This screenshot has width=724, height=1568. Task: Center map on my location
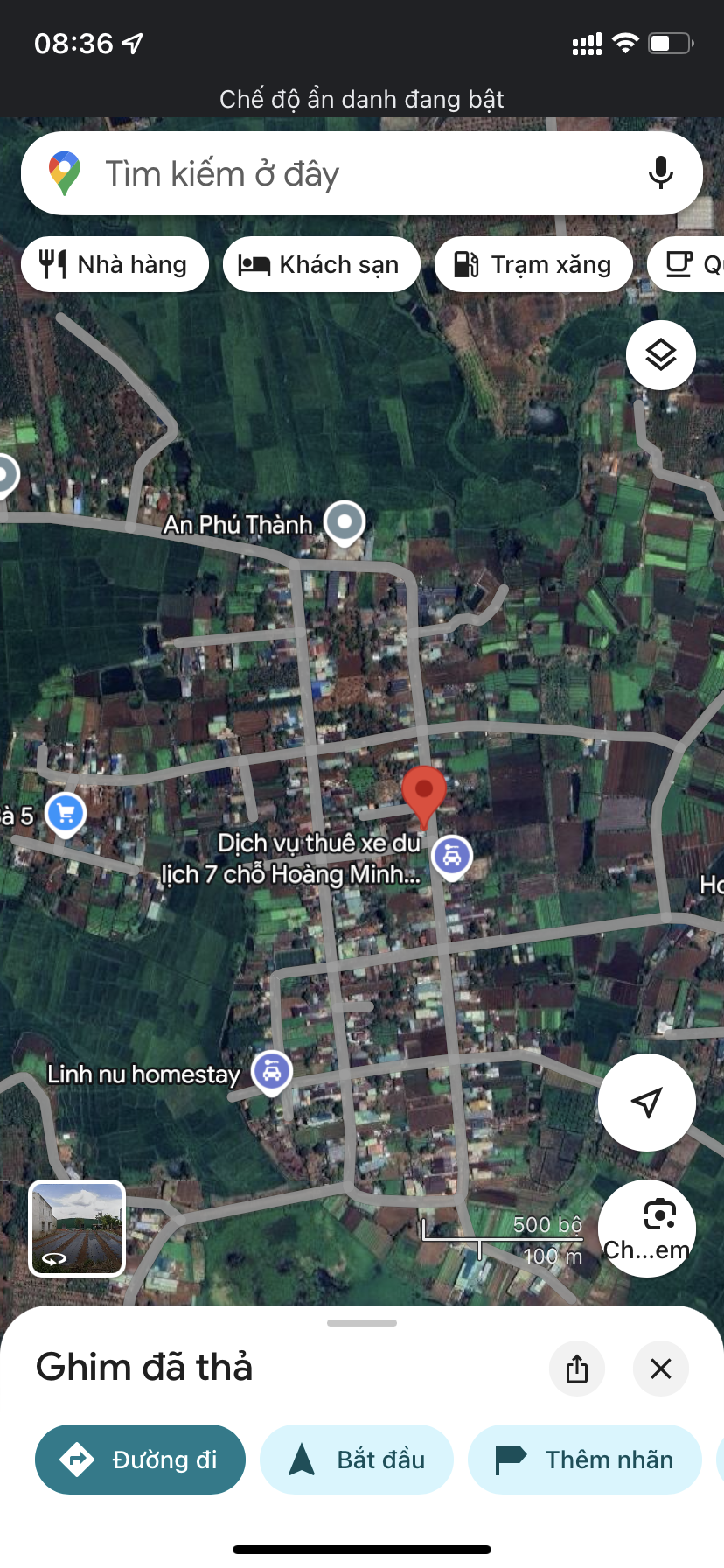pyautogui.click(x=646, y=1102)
